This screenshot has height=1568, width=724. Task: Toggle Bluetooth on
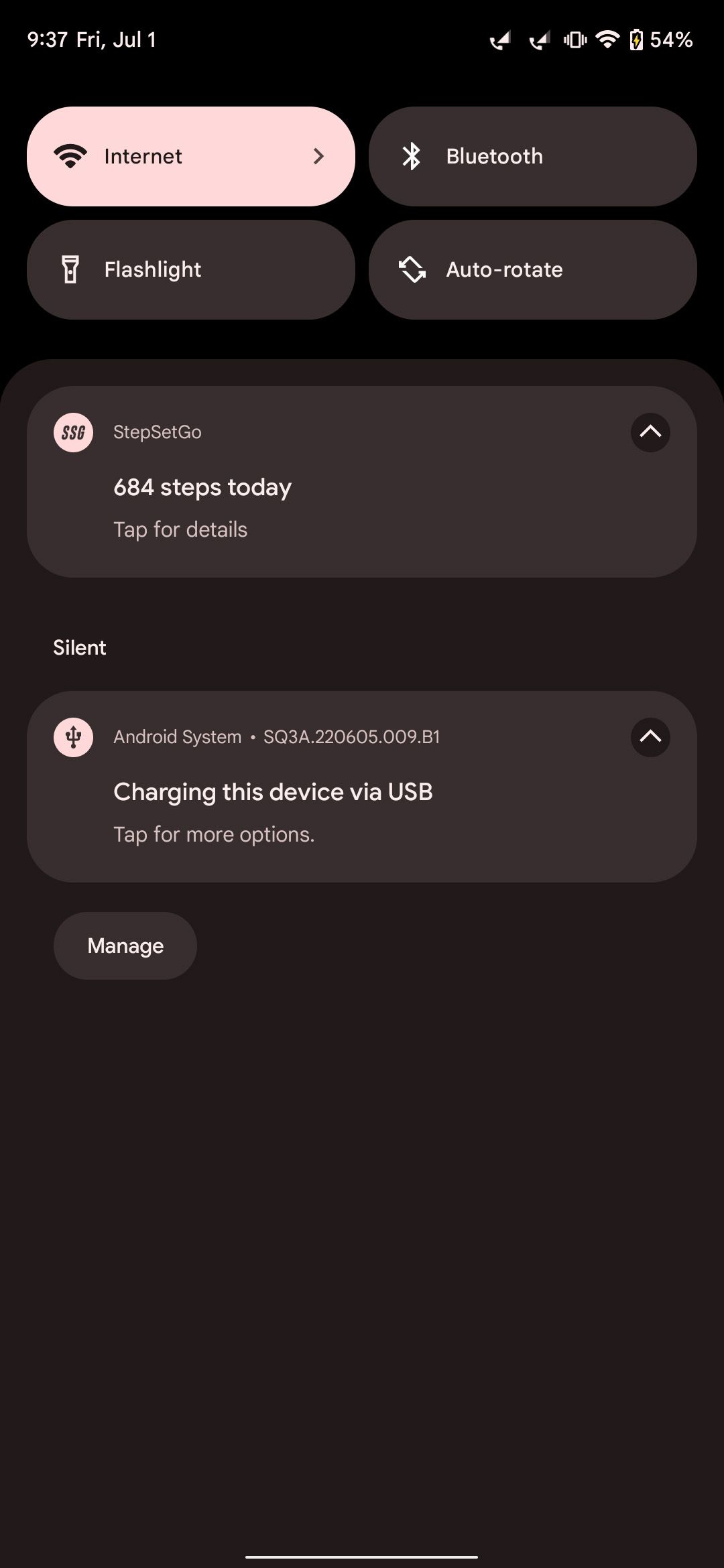532,155
